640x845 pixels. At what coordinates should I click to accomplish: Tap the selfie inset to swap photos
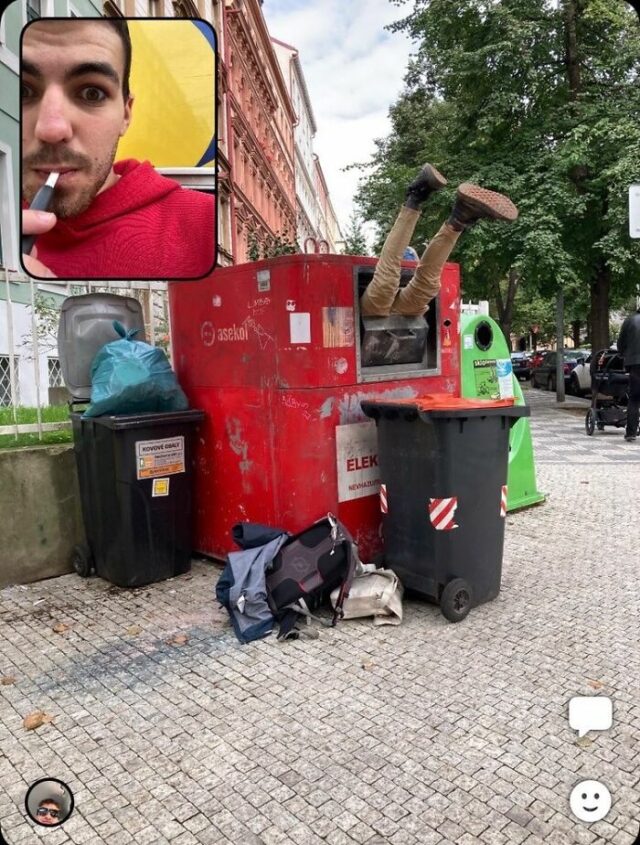118,148
